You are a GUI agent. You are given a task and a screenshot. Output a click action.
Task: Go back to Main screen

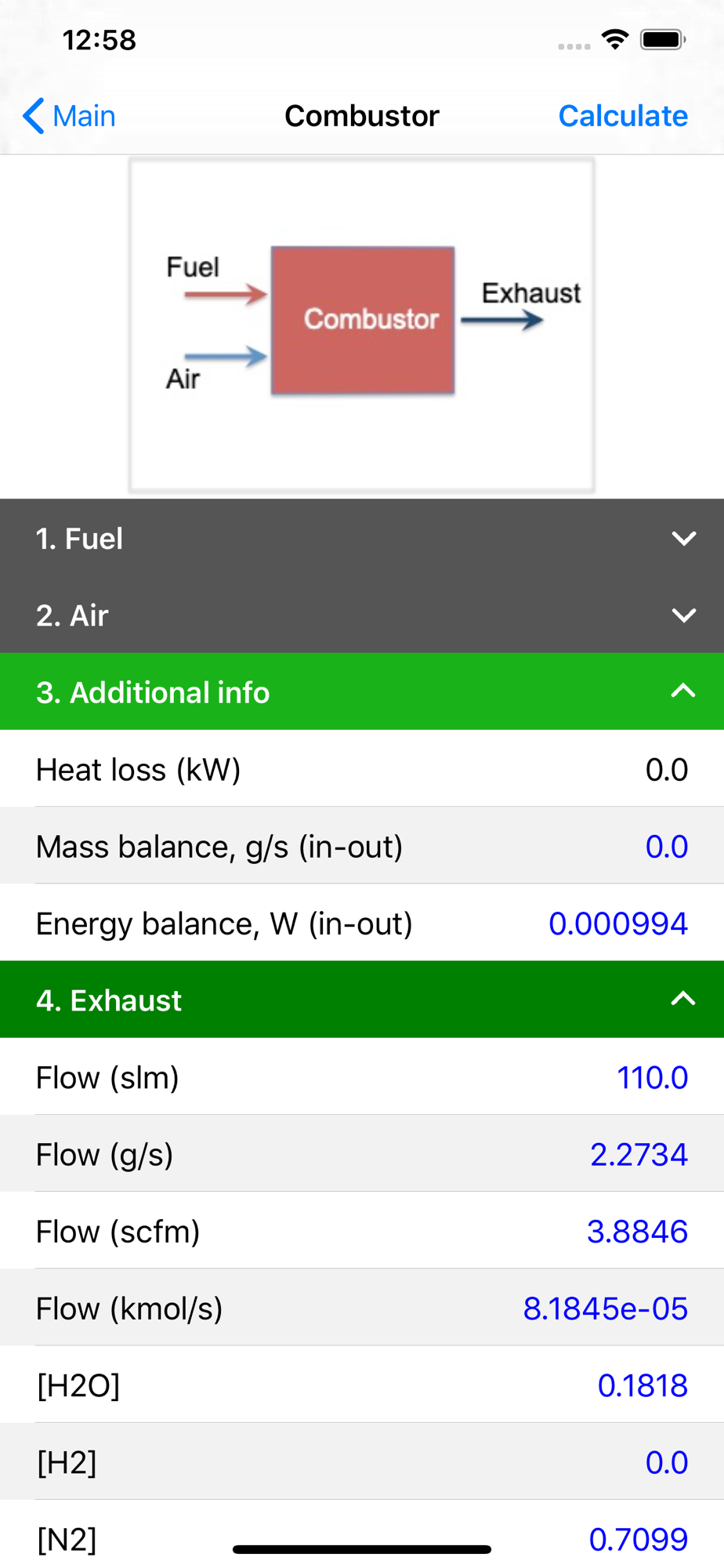point(69,116)
